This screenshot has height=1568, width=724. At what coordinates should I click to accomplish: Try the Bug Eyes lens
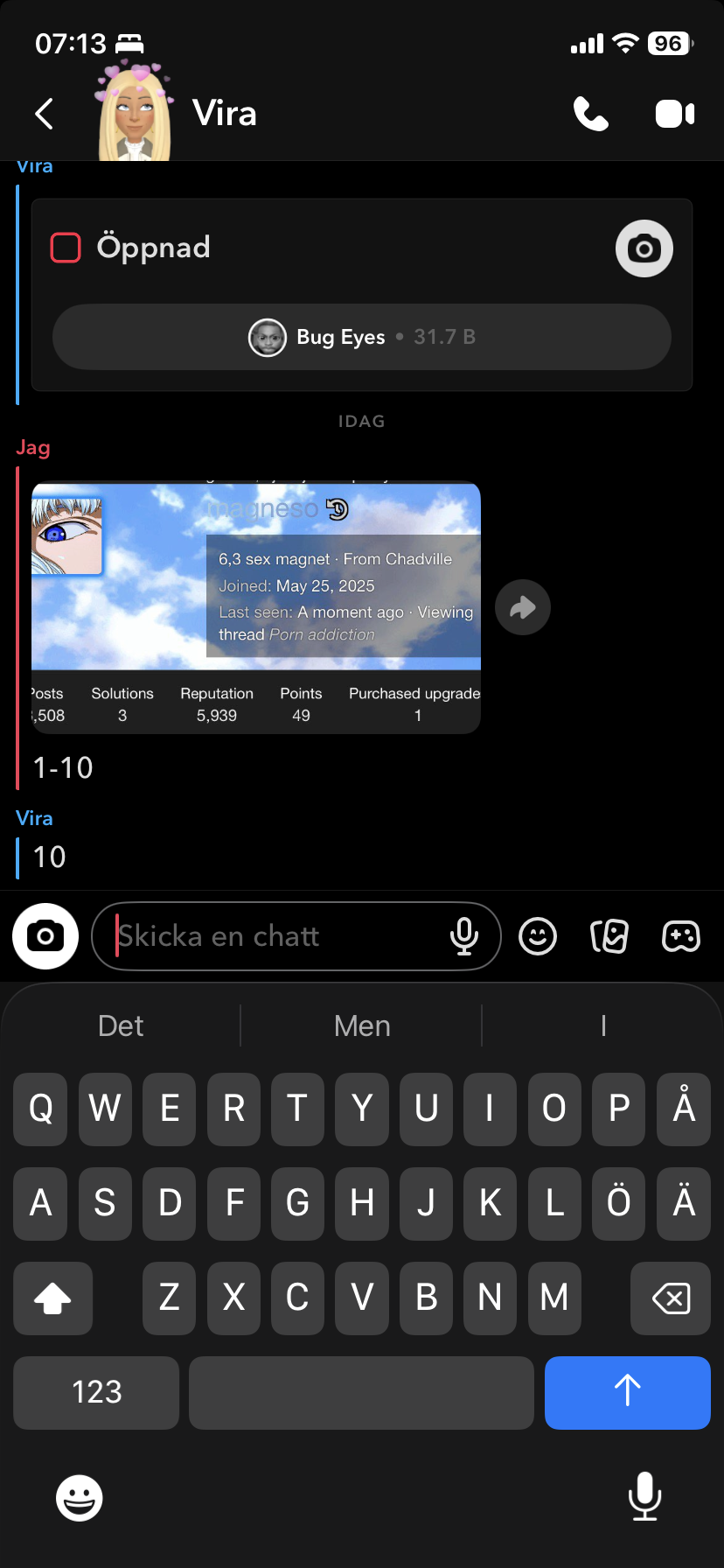tap(361, 337)
